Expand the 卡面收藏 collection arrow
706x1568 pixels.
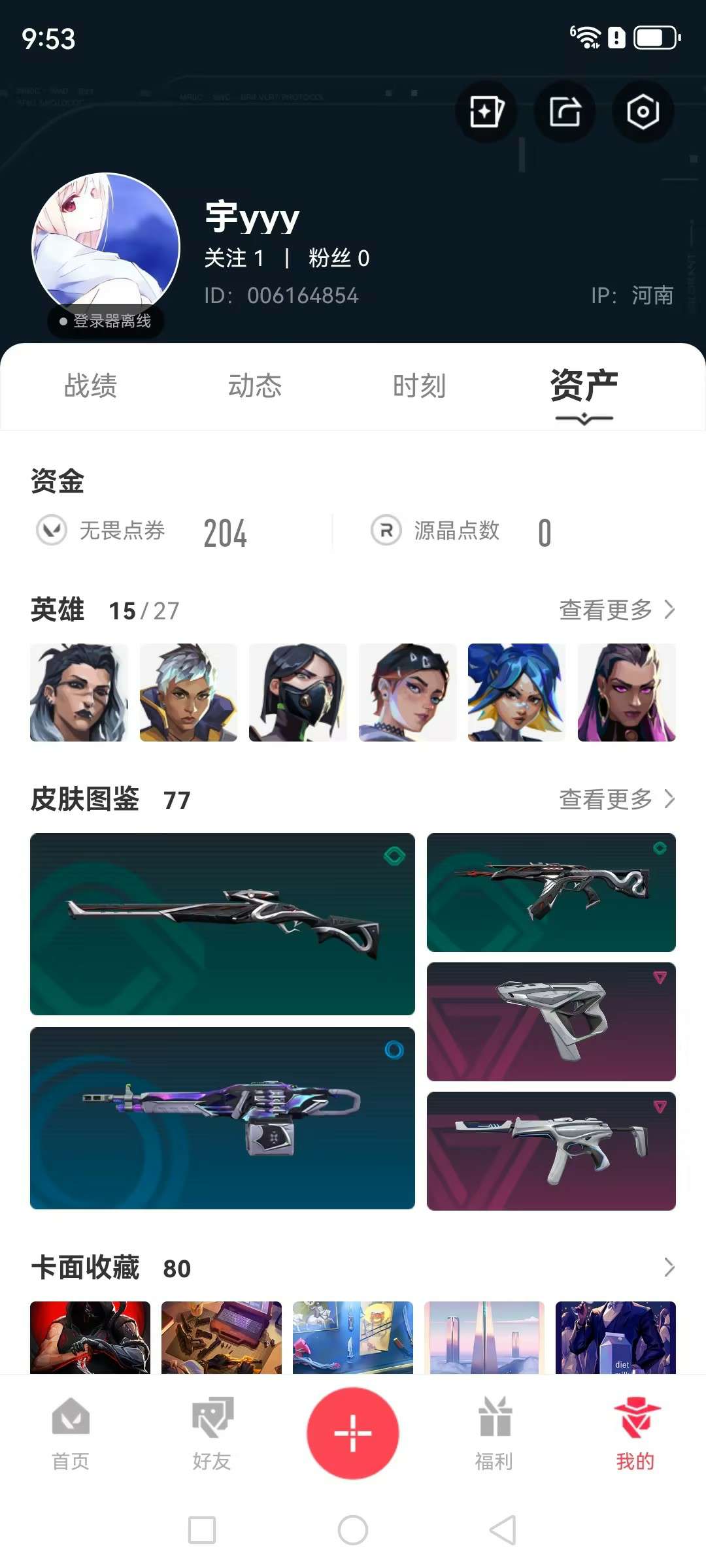669,1267
